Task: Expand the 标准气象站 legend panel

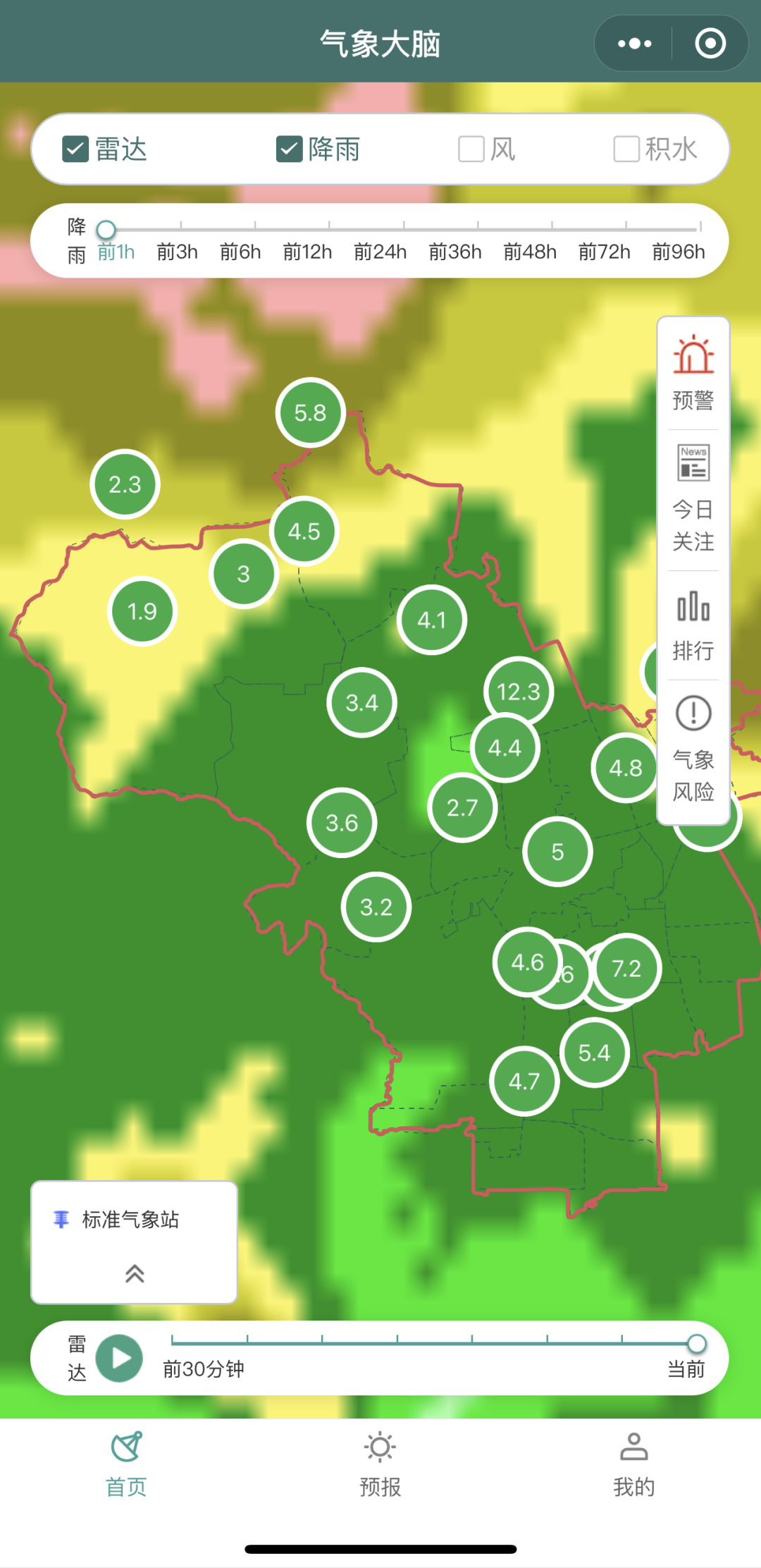Action: pyautogui.click(x=135, y=1273)
